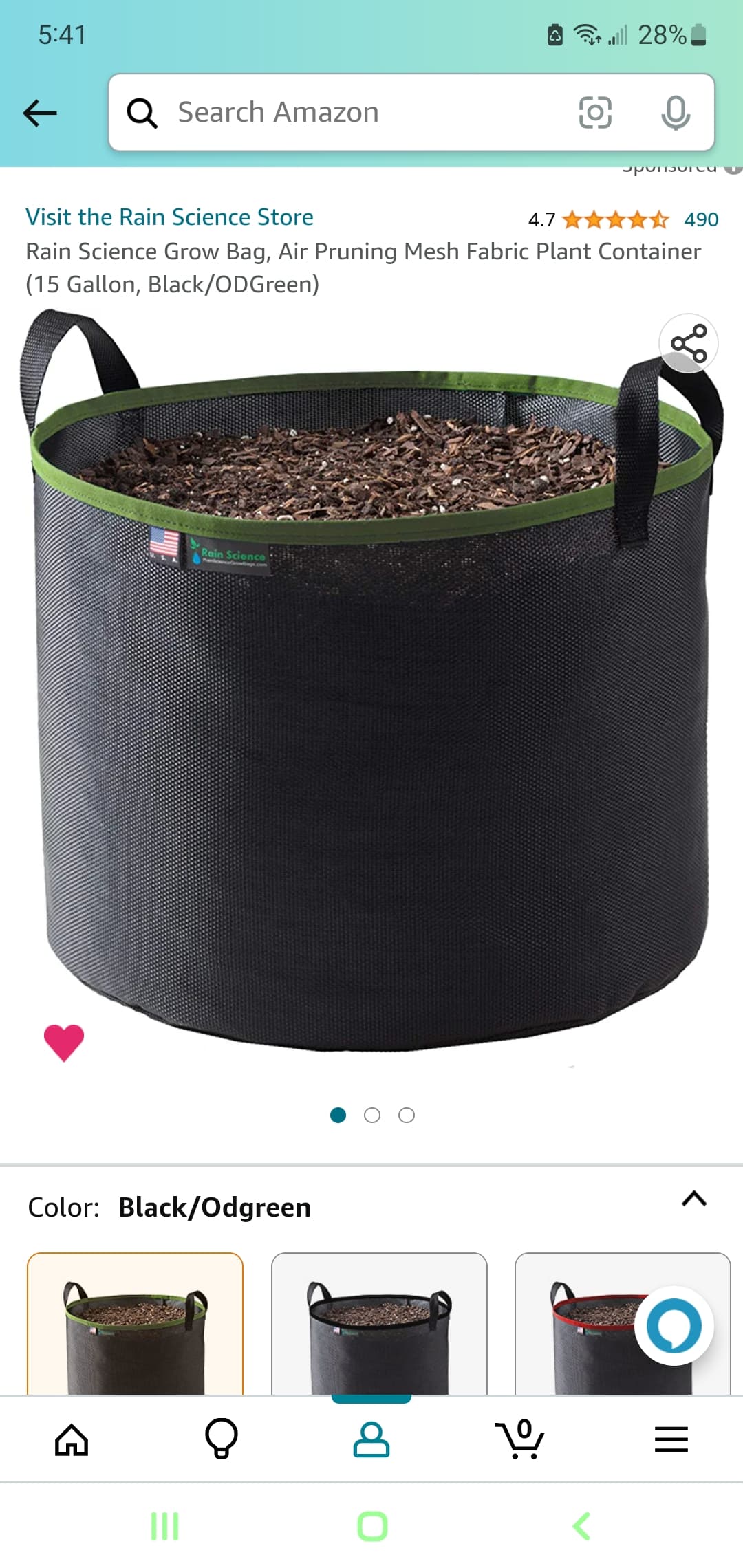Tap the system recent apps button
Image resolution: width=743 pixels, height=1568 pixels.
tap(165, 1526)
